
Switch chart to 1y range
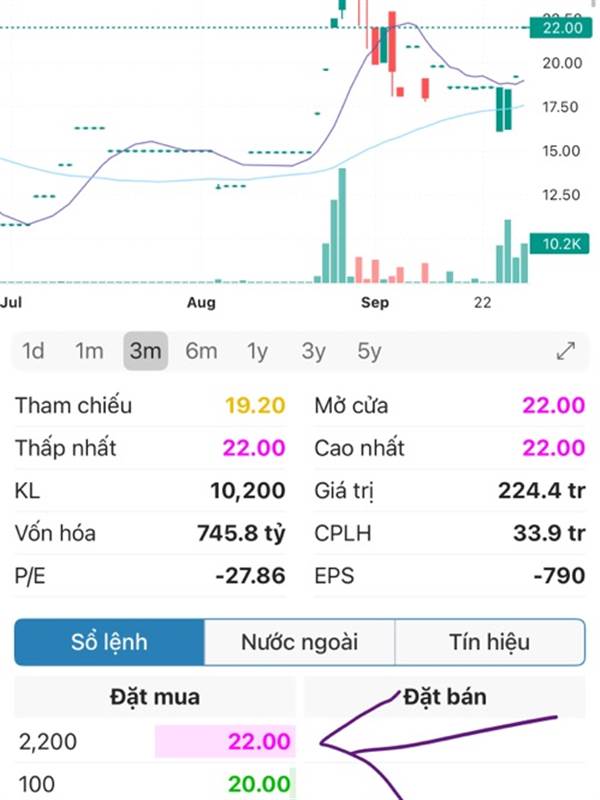click(x=257, y=351)
